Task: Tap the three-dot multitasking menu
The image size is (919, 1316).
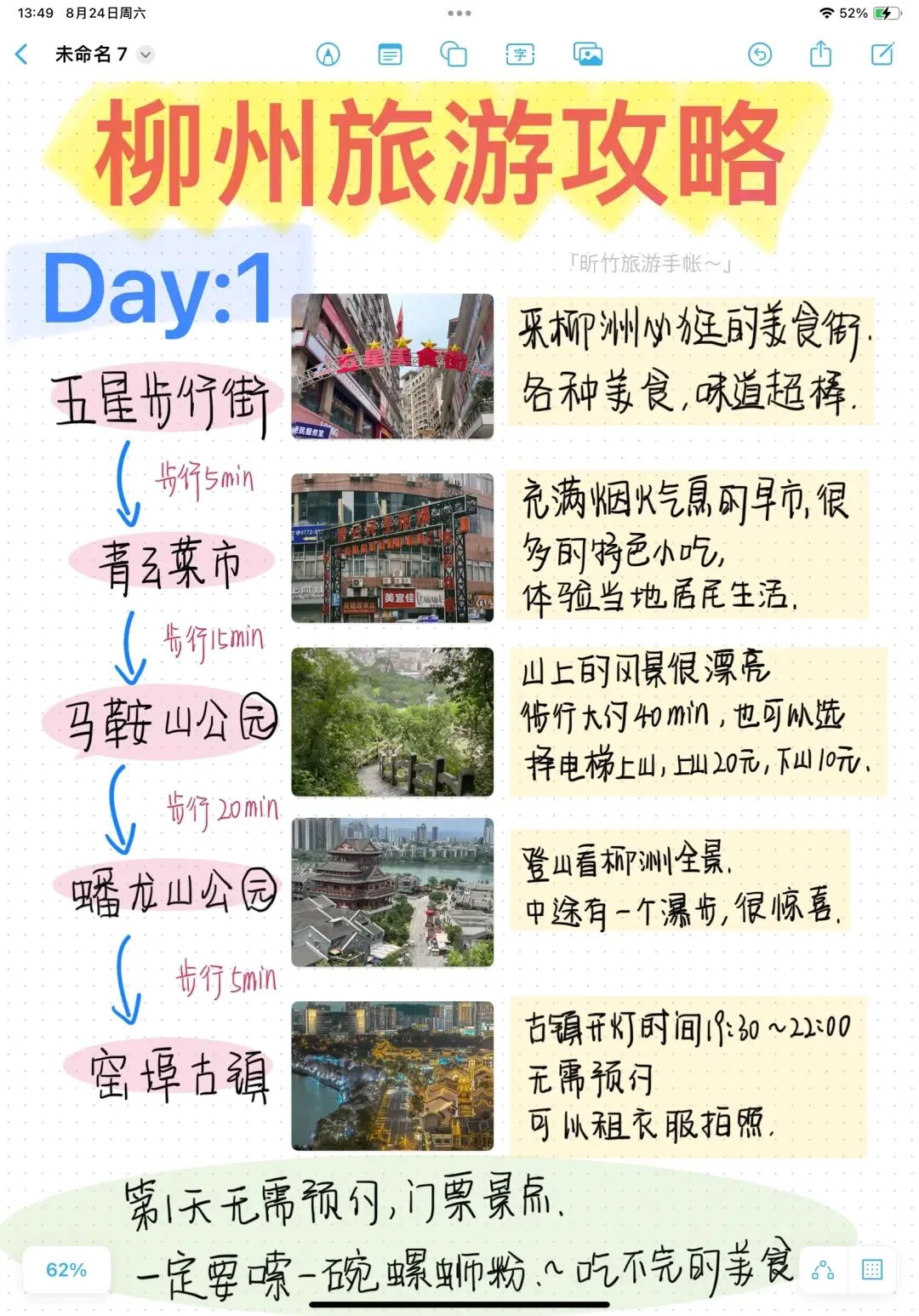Action: click(459, 13)
